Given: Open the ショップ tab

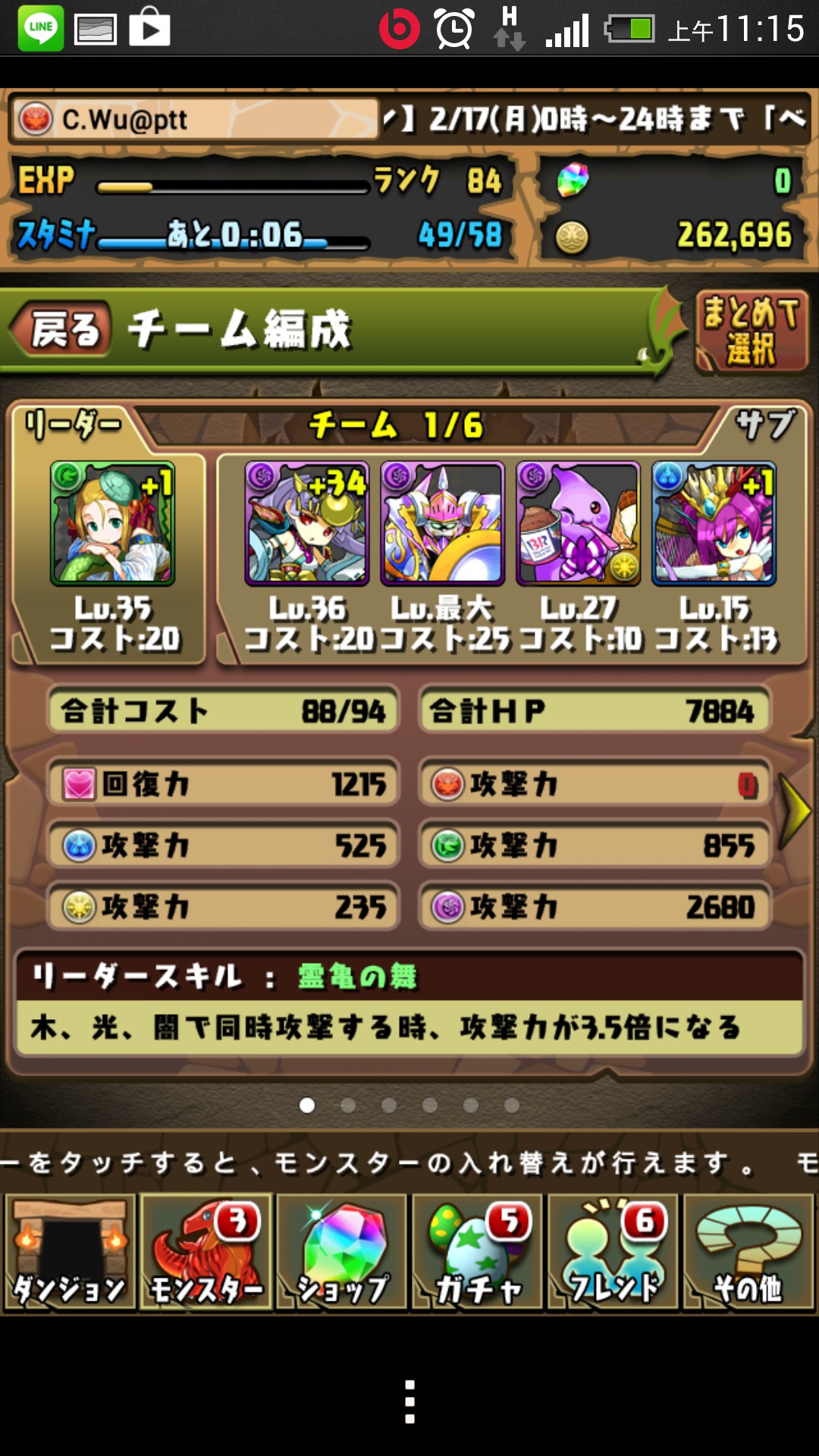Looking at the screenshot, I should tap(341, 1252).
